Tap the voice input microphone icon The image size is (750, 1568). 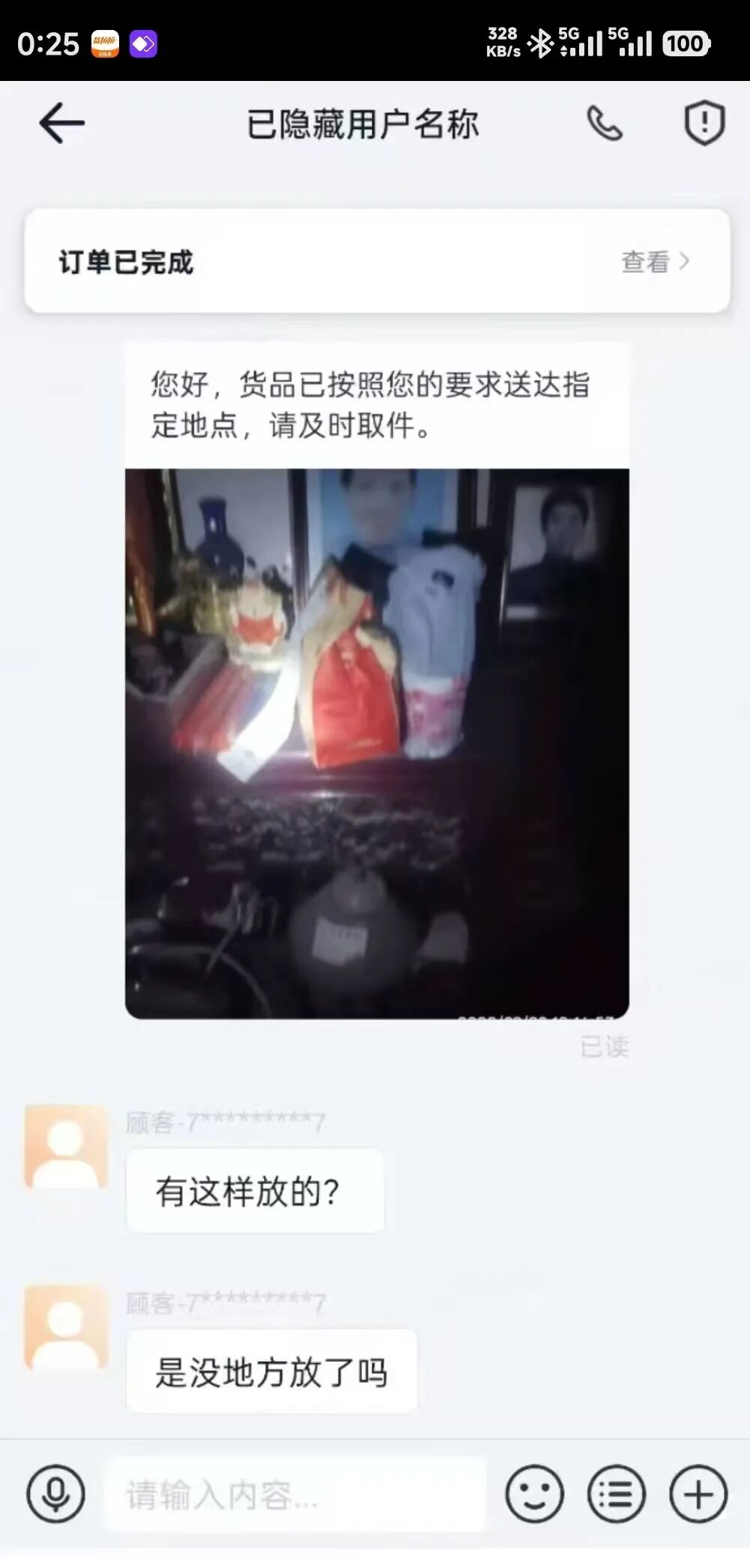click(56, 1494)
